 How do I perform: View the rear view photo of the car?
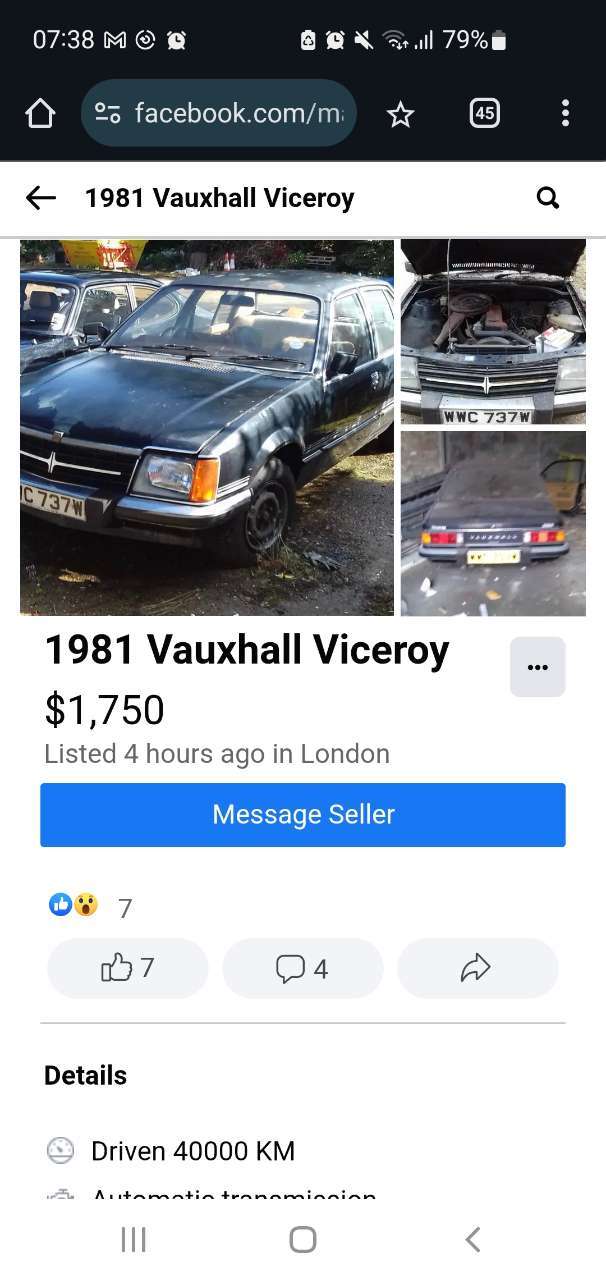(x=493, y=523)
